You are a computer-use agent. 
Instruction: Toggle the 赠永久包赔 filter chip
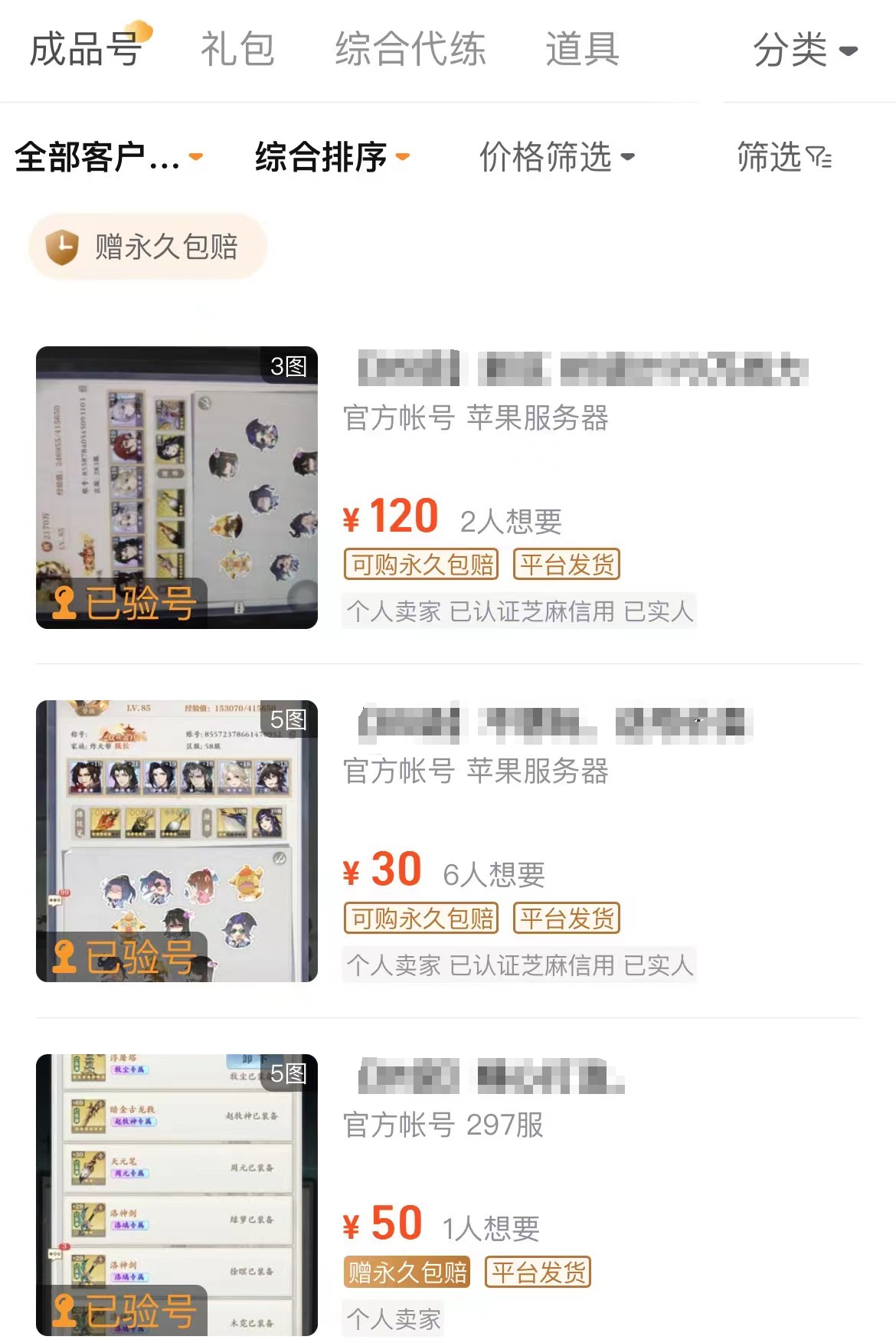(148, 247)
